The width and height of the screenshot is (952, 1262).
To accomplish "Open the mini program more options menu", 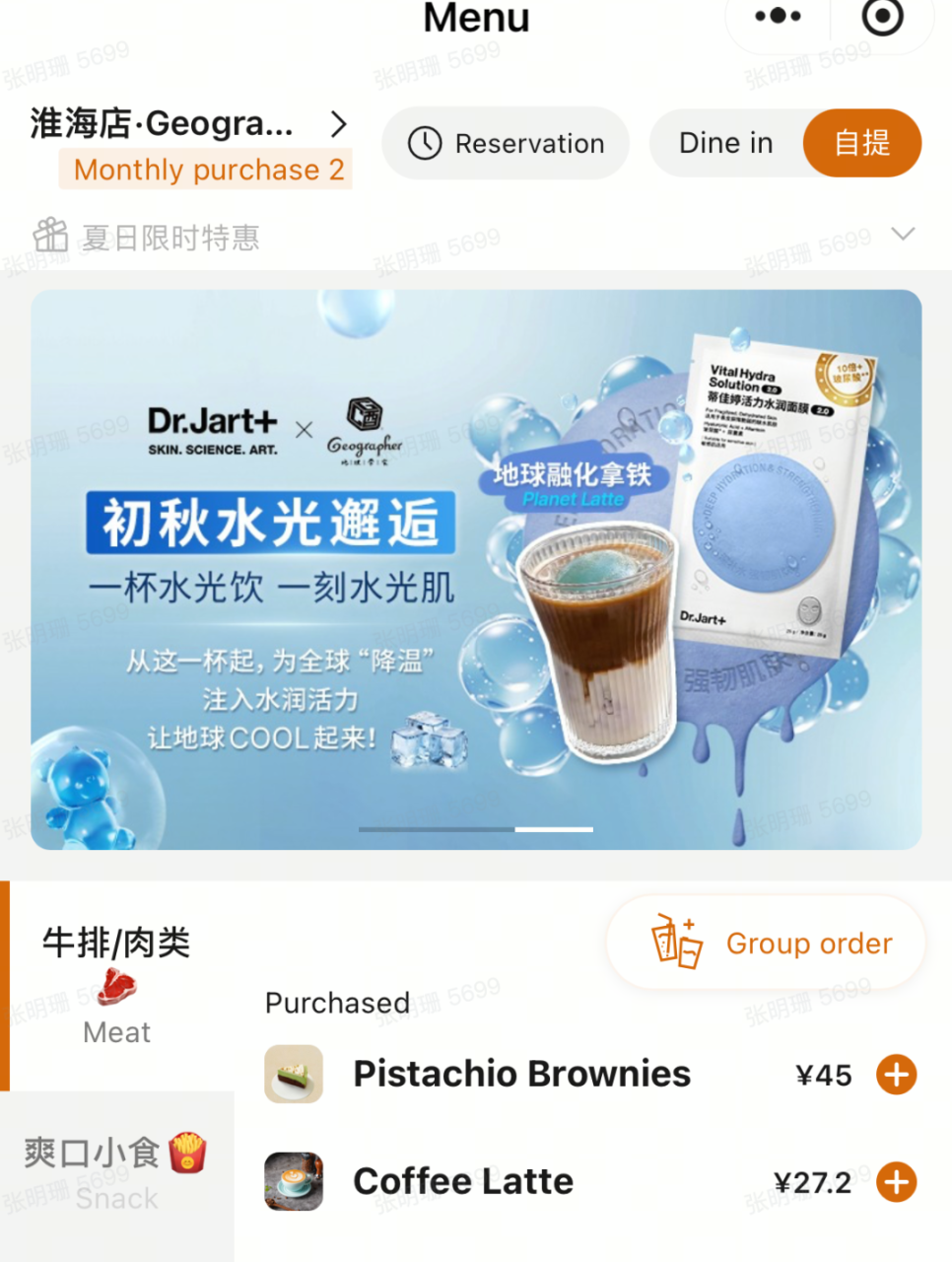I will click(778, 17).
